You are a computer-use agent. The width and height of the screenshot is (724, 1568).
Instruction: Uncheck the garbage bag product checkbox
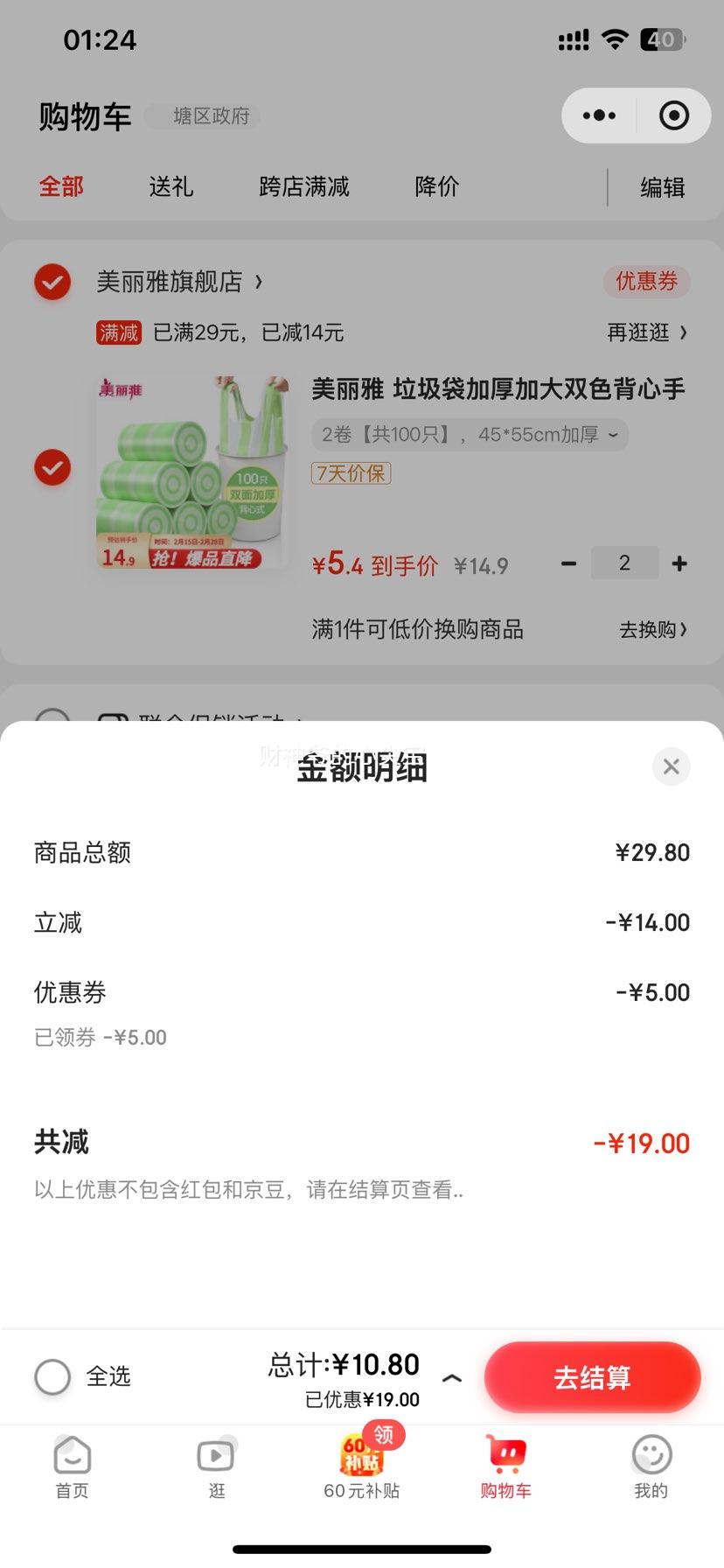point(52,467)
